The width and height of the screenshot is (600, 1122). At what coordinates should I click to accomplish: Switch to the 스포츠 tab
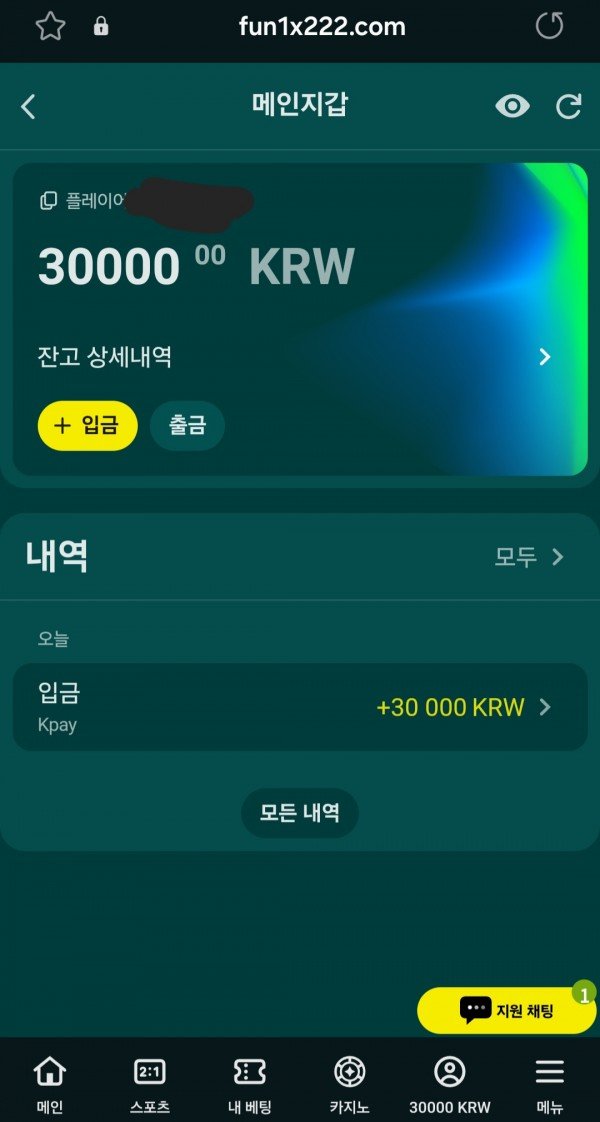pyautogui.click(x=149, y=1084)
